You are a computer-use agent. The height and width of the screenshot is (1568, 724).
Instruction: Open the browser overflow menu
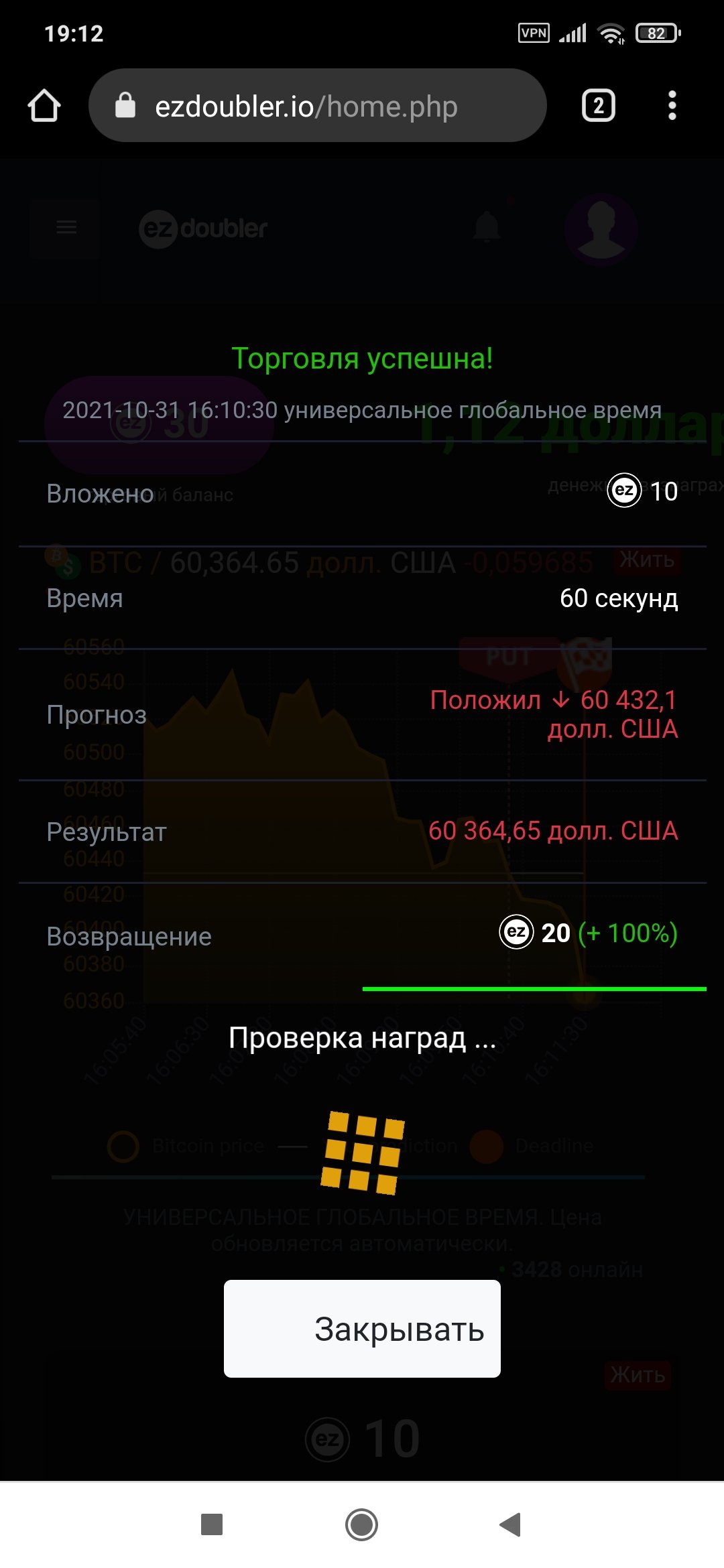click(672, 106)
